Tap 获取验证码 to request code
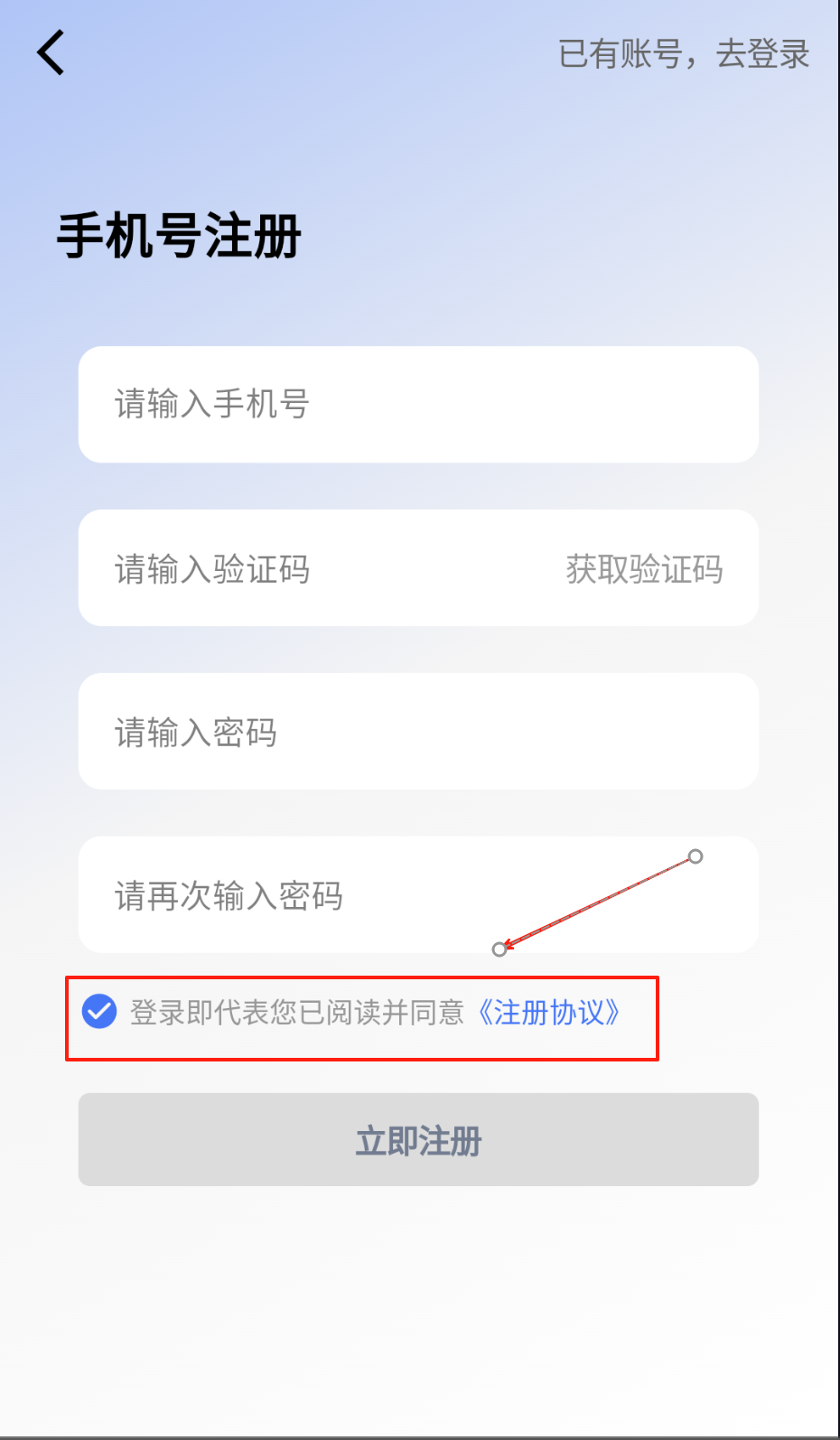Screen dimensions: 840x1440 [x=644, y=569]
